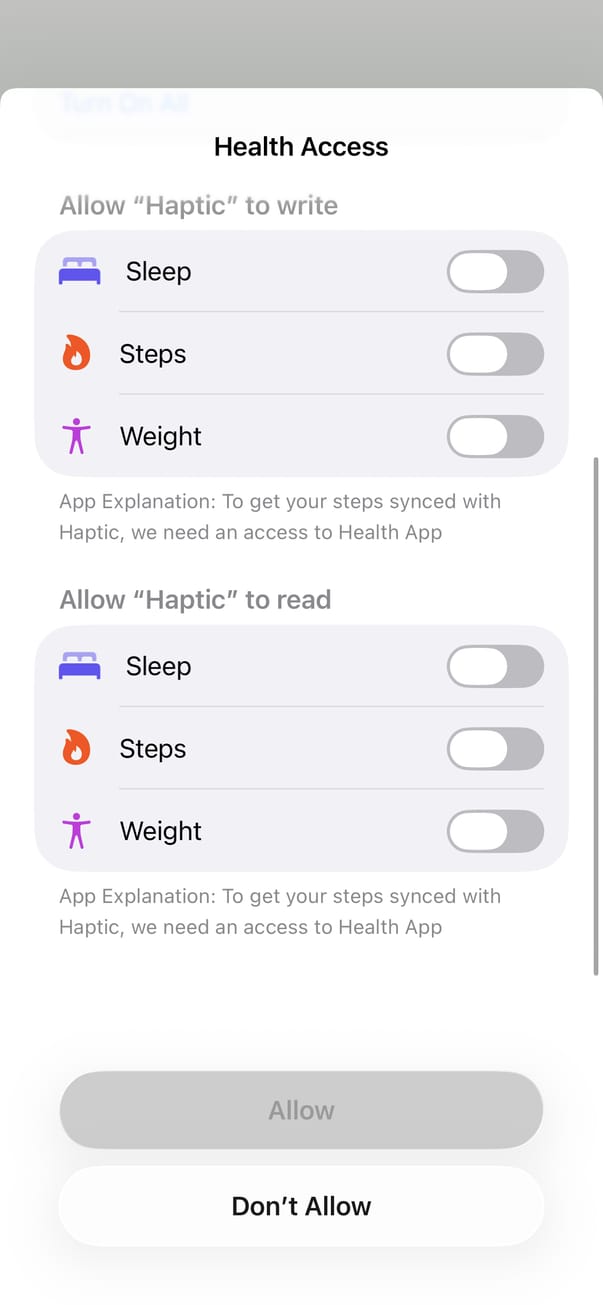
Task: Choose Don't Allow for health access
Action: [301, 1206]
